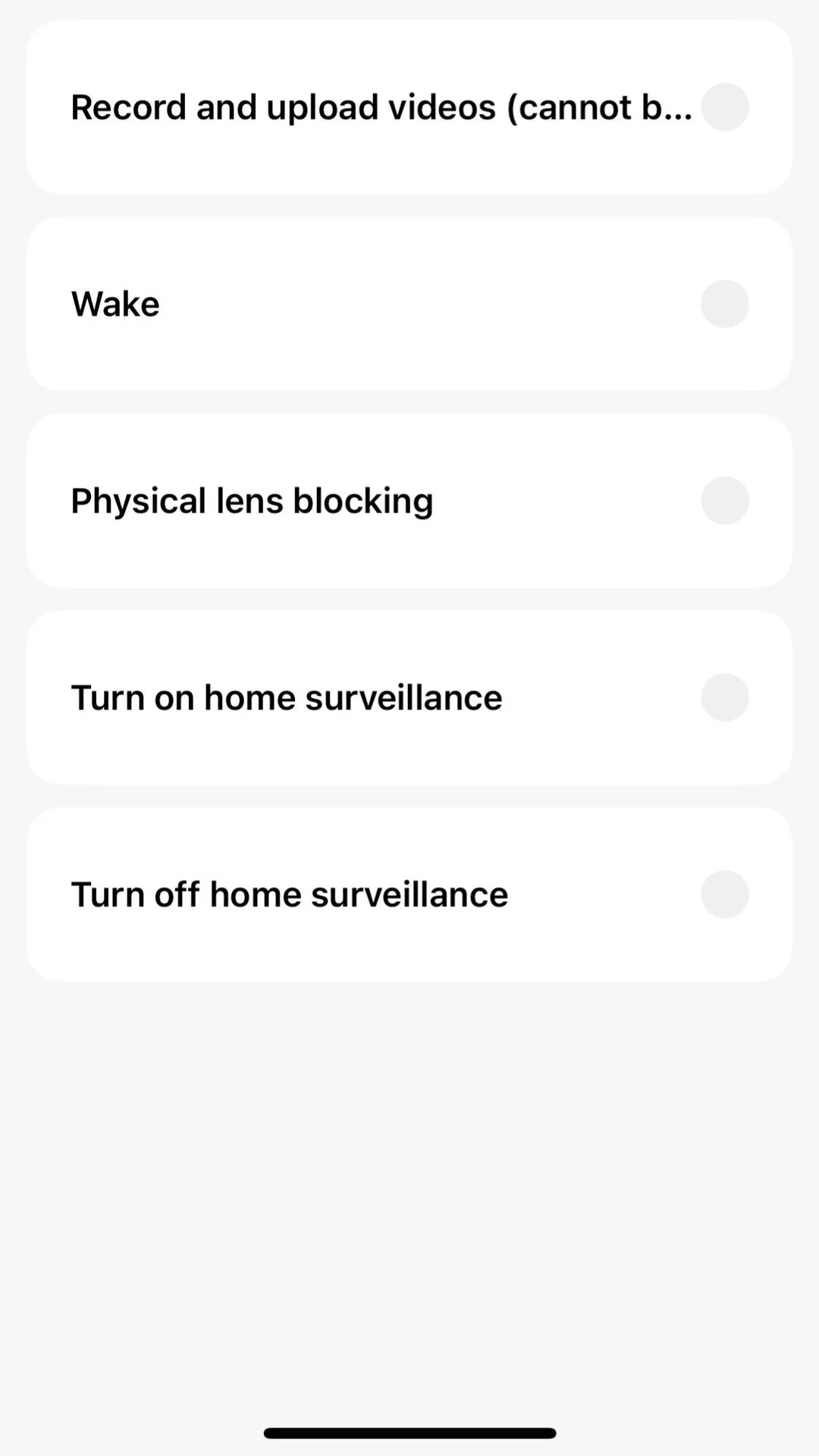Click Turn off home surveillance text
This screenshot has width=819, height=1456.
coord(289,894)
